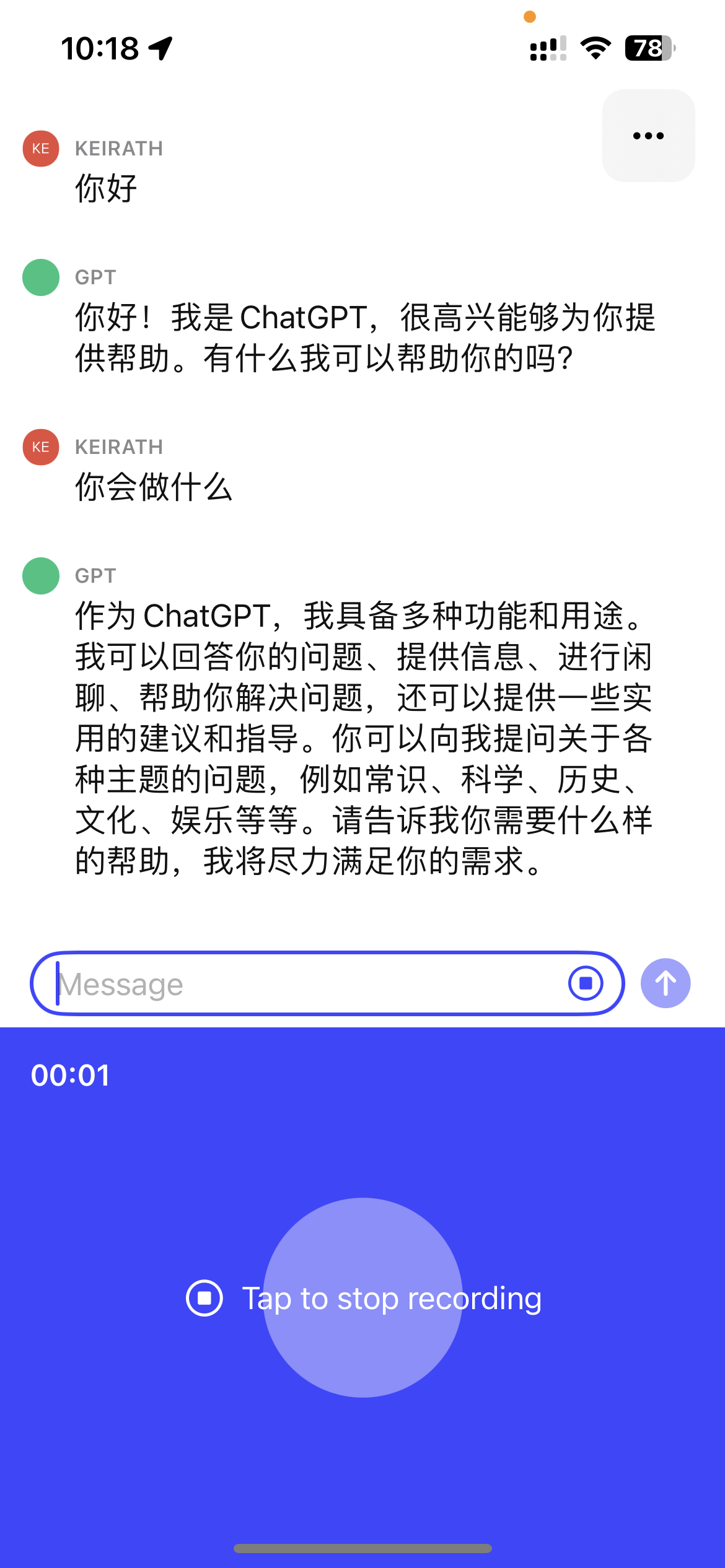Tap the second KEIRATH avatar near 你会做什么
This screenshot has width=725, height=1568.
point(40,447)
